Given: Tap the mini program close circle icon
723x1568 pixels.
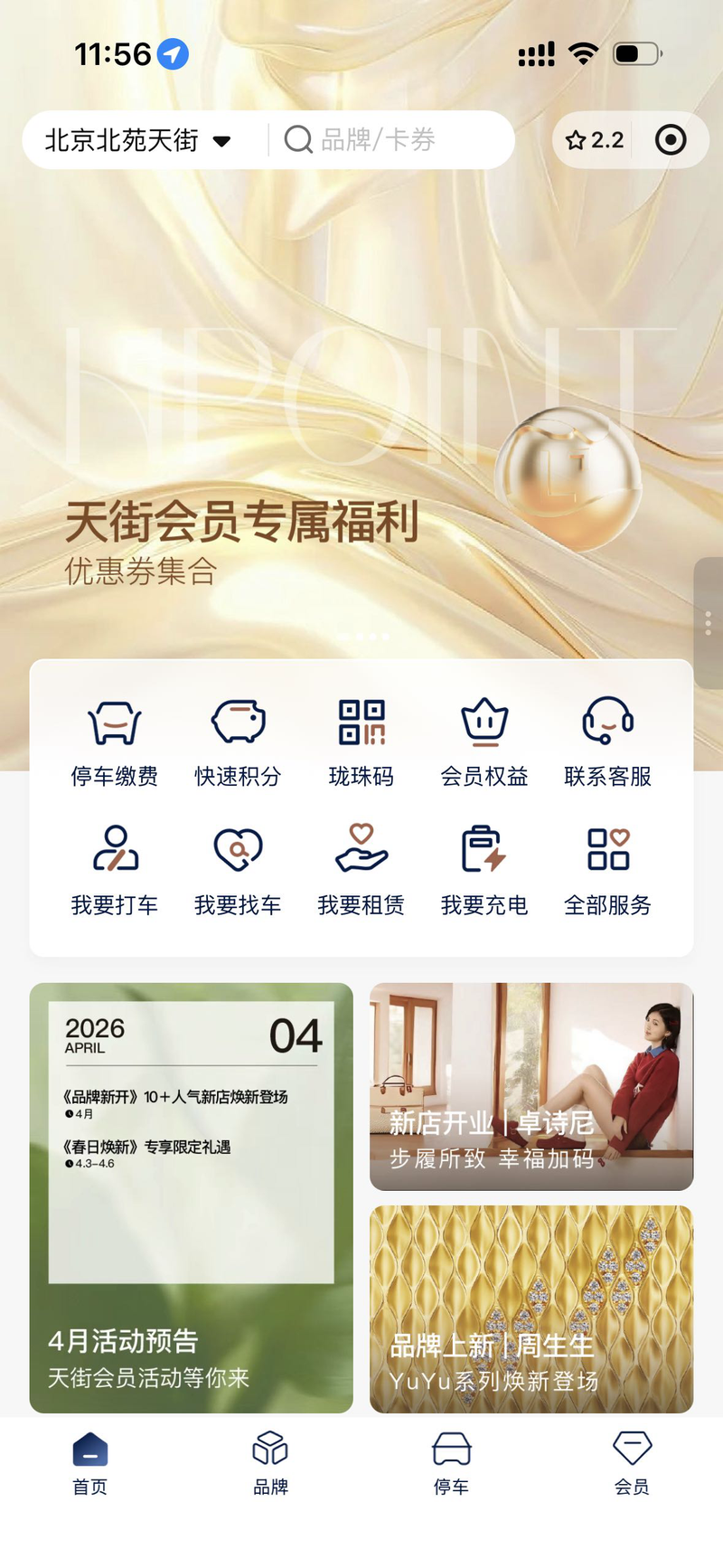Looking at the screenshot, I should pos(671,140).
